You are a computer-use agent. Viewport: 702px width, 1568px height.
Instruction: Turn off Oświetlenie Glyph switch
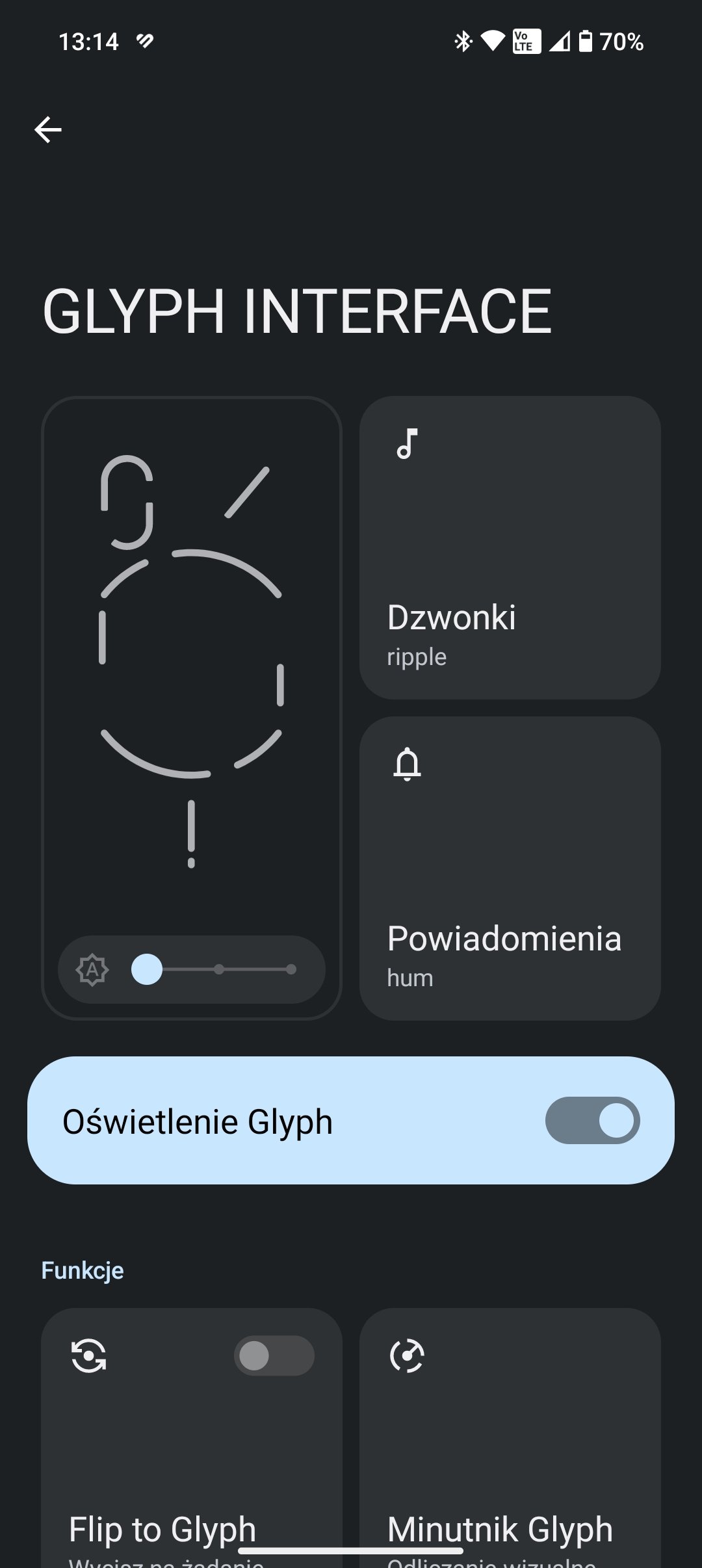click(592, 1120)
